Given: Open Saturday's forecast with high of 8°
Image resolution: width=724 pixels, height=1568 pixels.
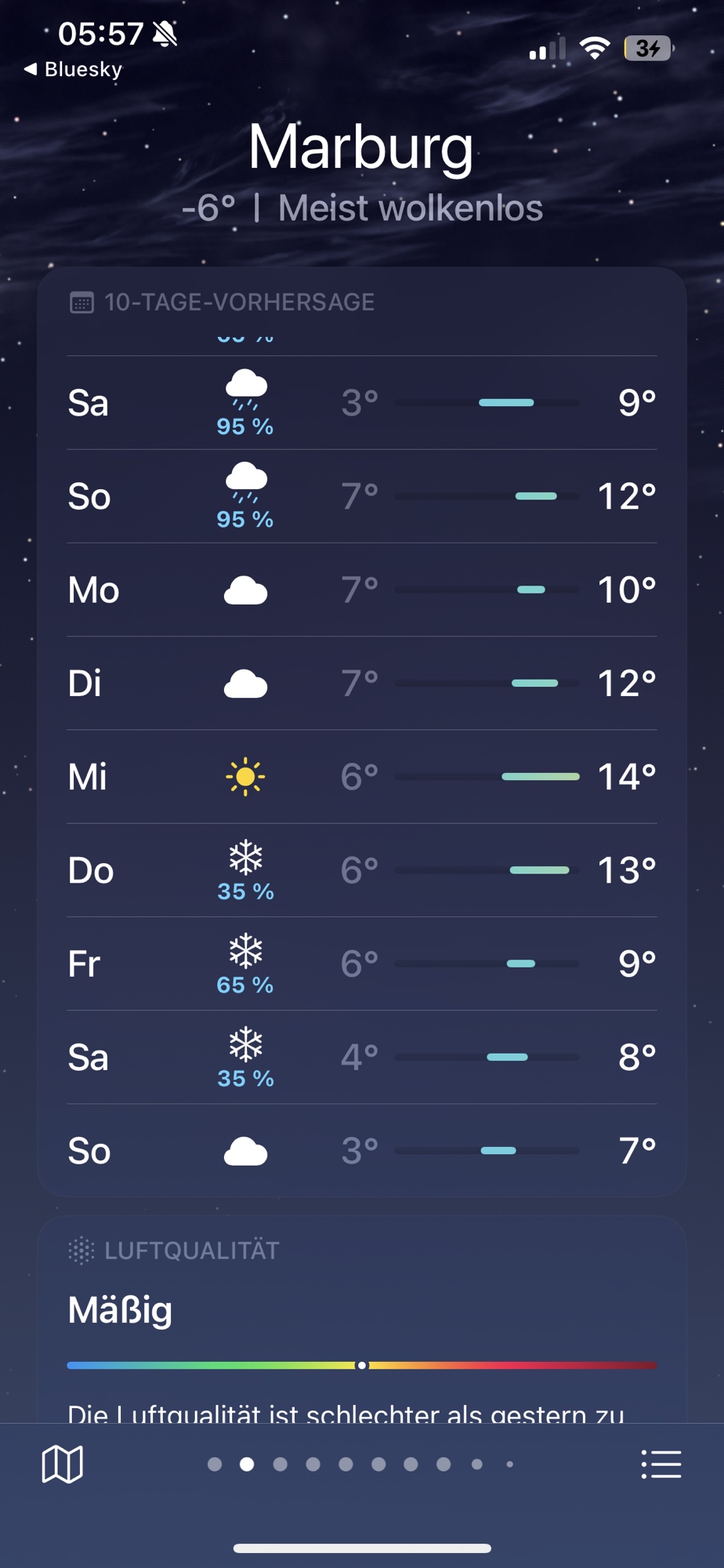Looking at the screenshot, I should pos(361,1057).
